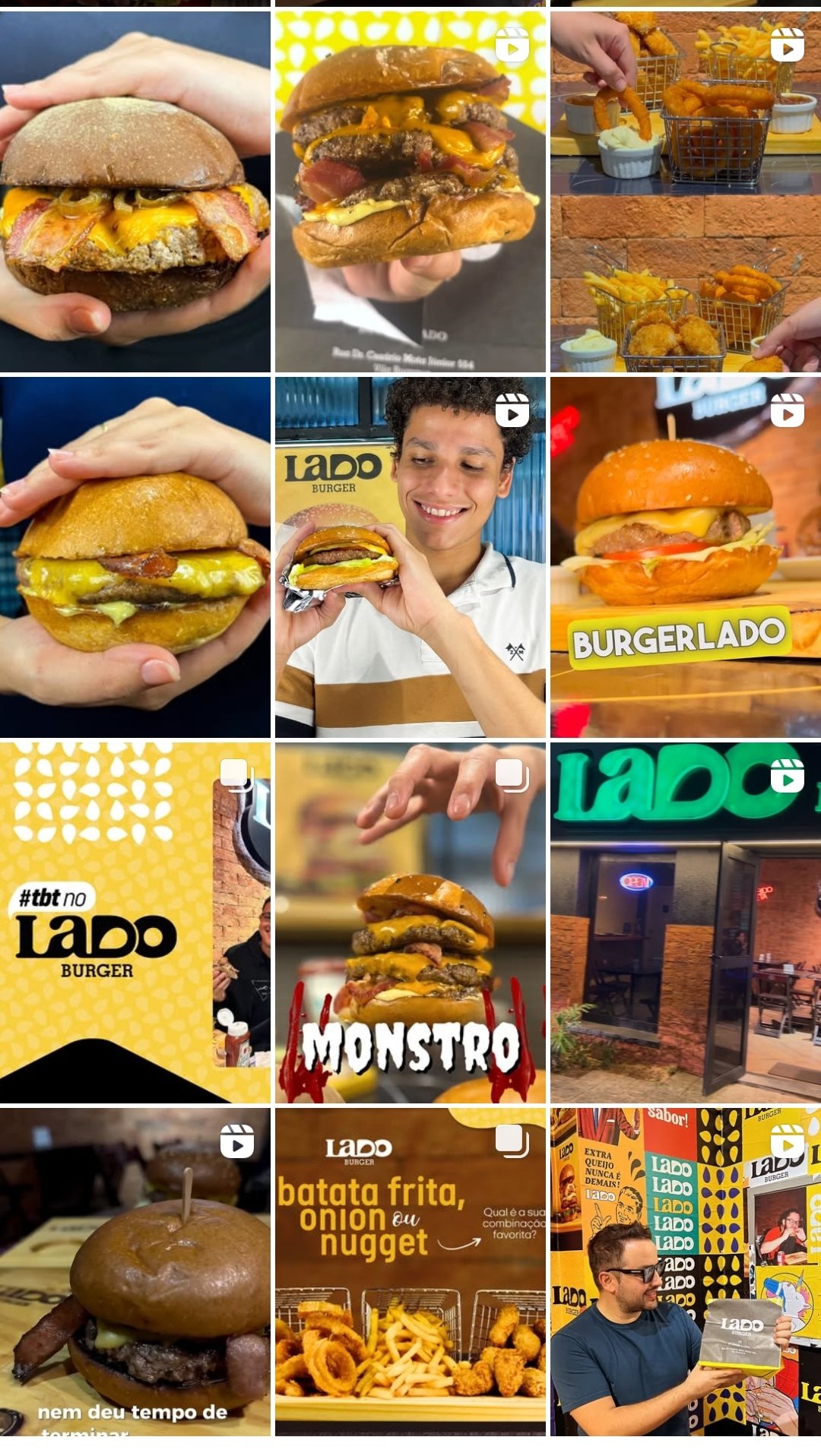Play the reel of the double cheddar burger
The height and width of the screenshot is (1456, 821).
[x=410, y=191]
